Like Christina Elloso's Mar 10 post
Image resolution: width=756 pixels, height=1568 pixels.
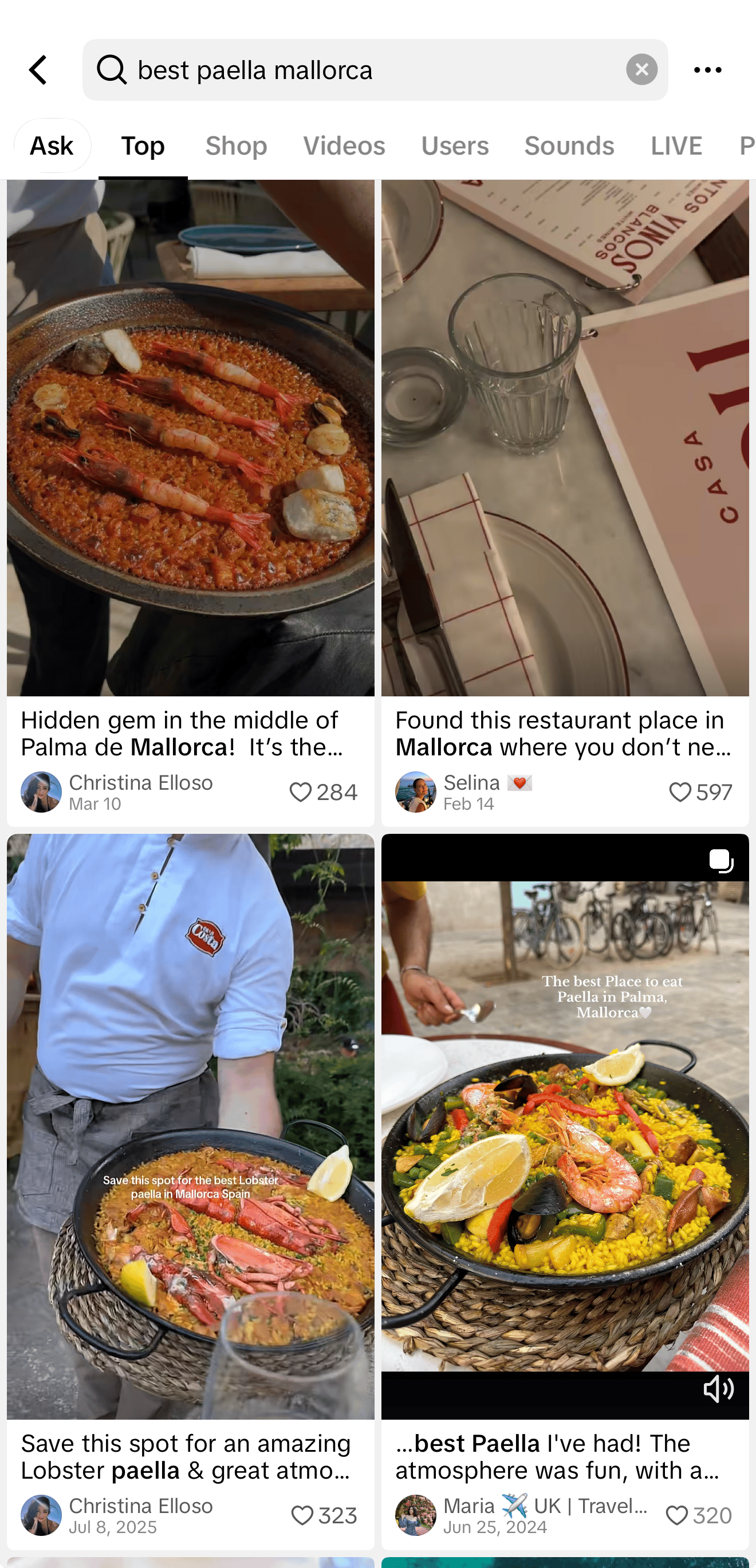[300, 792]
